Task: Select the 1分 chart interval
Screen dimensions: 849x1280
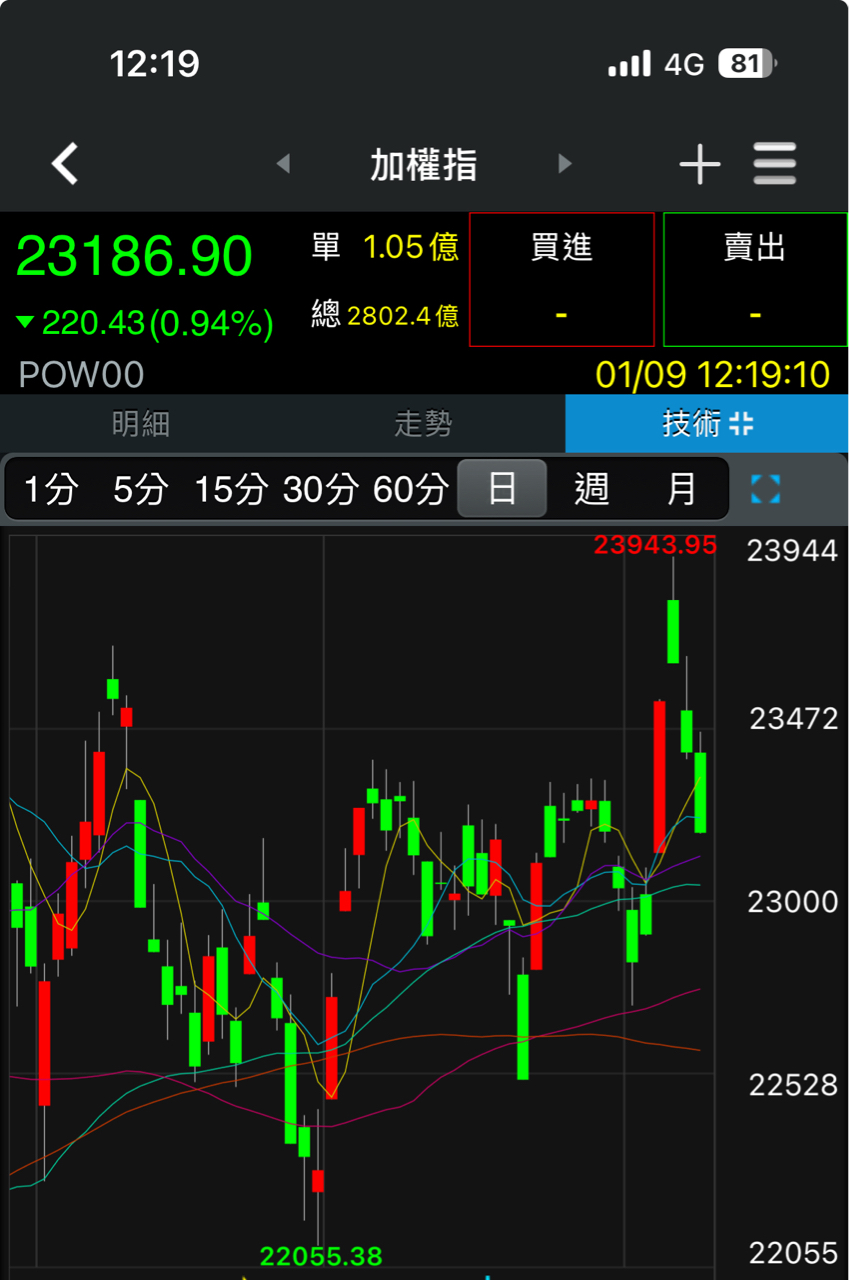Action: (51, 489)
